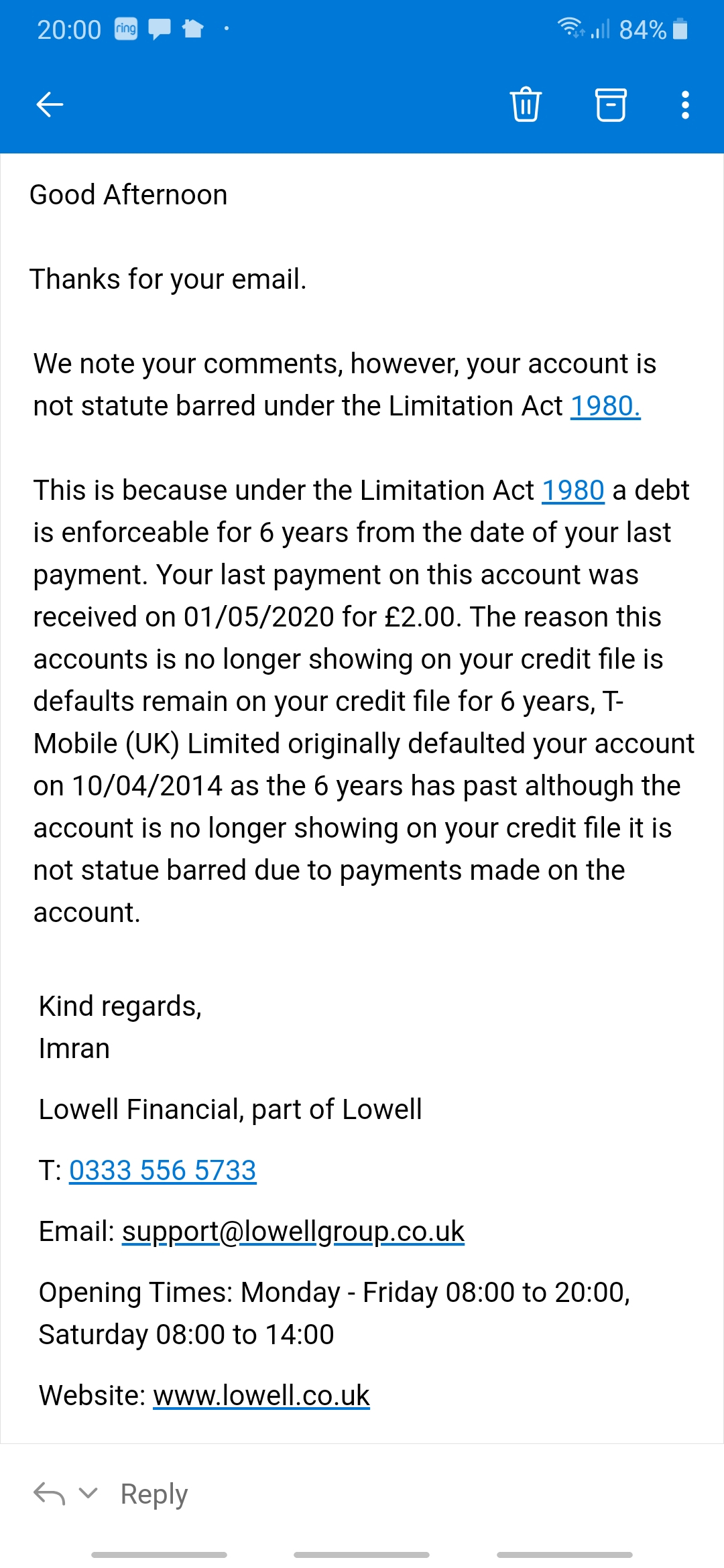Tap Reply to answer this email

[x=154, y=1494]
